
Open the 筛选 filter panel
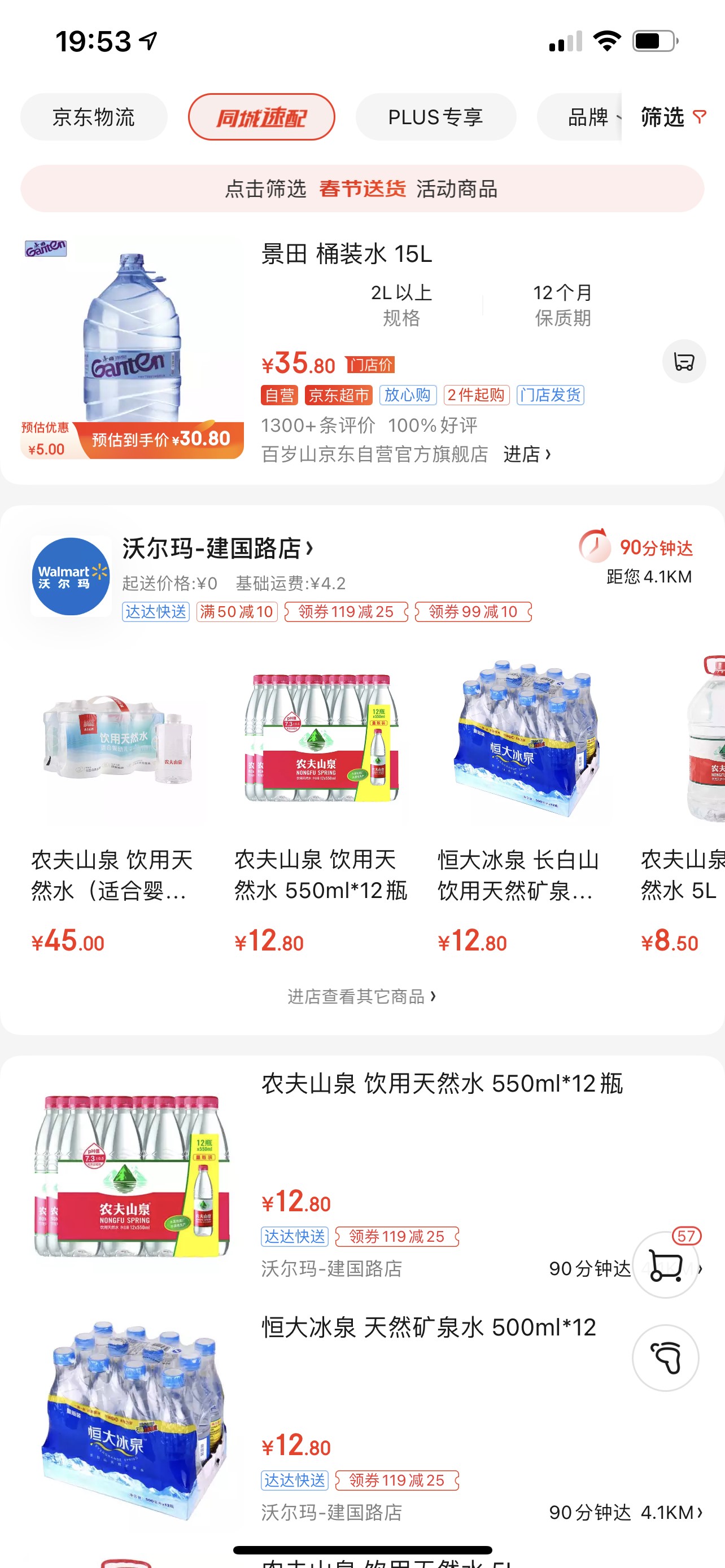672,117
